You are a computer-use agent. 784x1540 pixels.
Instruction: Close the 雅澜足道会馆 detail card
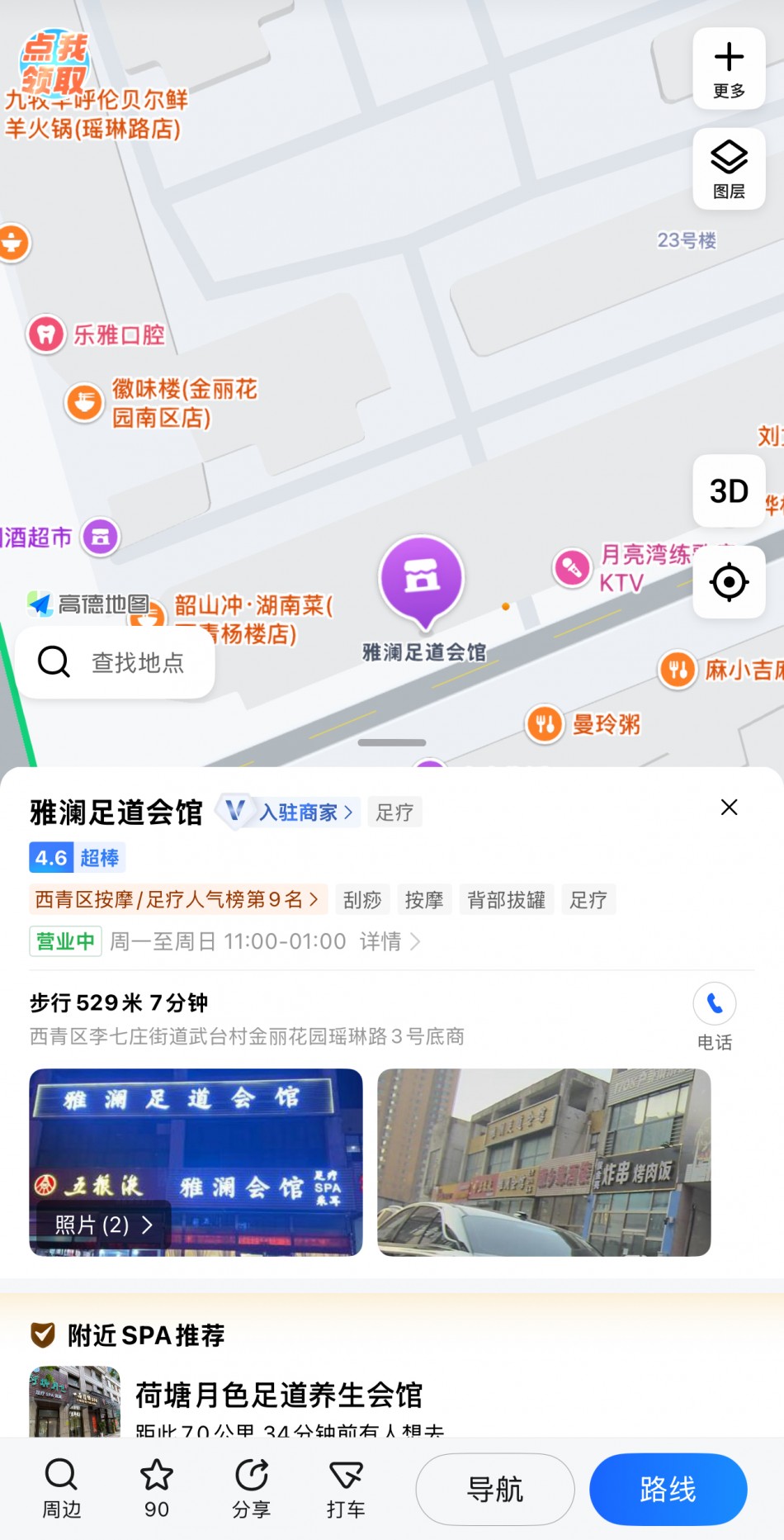[729, 808]
